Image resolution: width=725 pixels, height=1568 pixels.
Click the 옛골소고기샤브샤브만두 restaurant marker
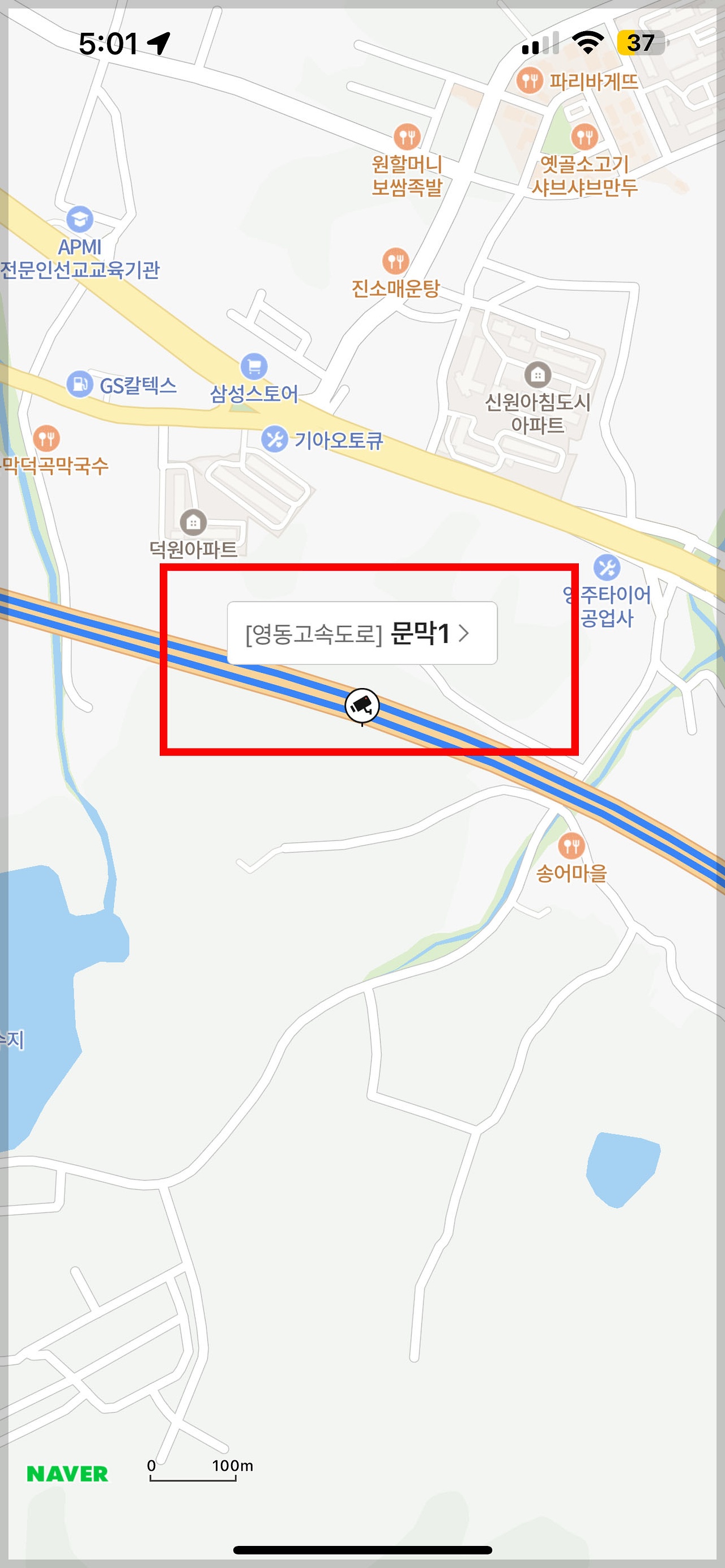pos(583,135)
